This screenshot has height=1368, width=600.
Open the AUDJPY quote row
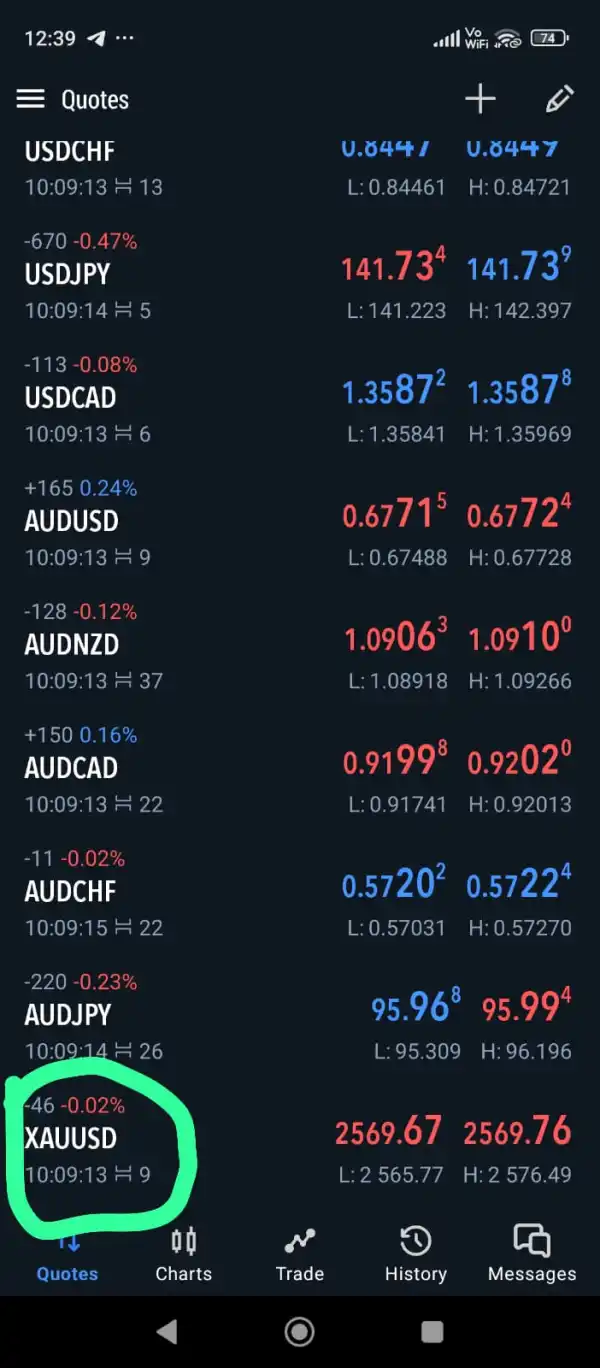[x=67, y=1015]
